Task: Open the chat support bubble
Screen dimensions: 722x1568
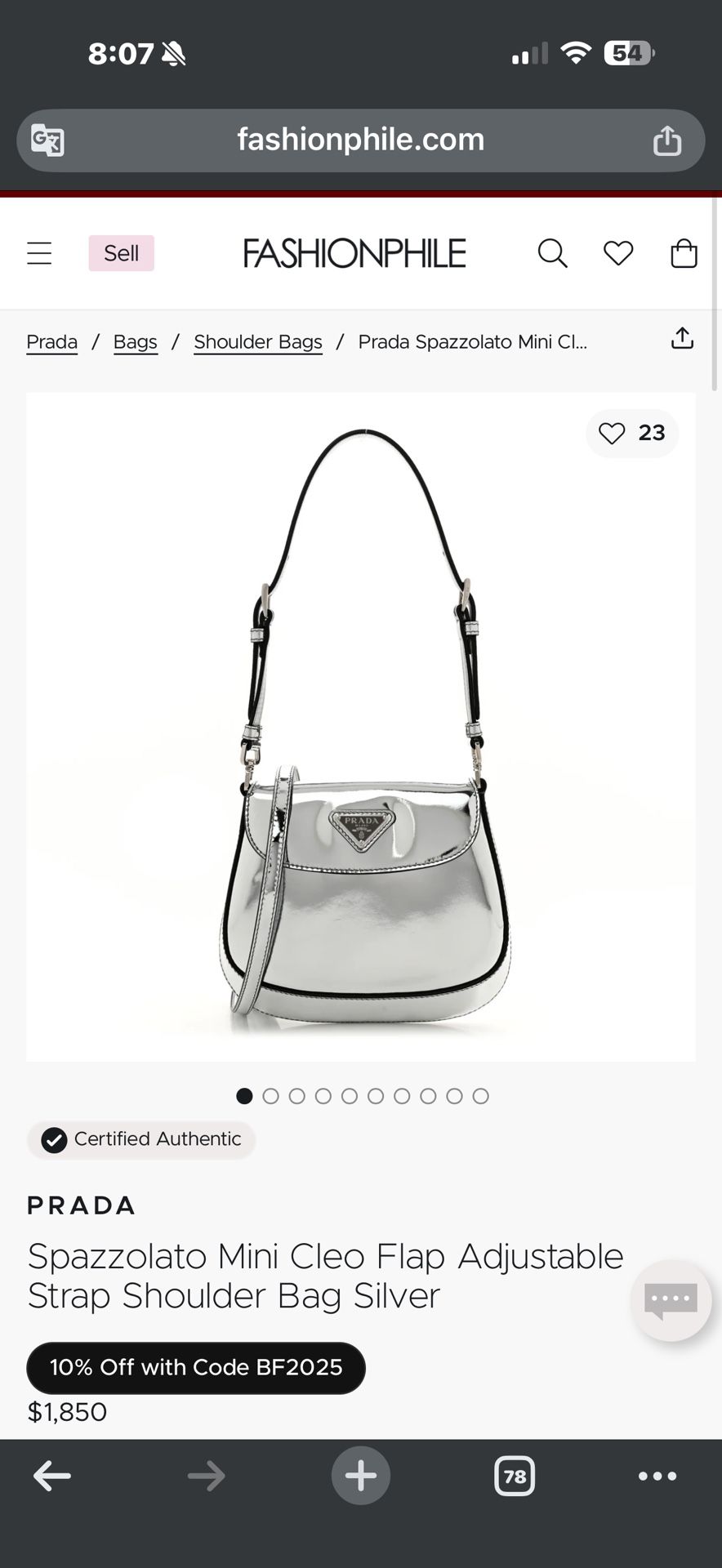Action: tap(671, 1300)
